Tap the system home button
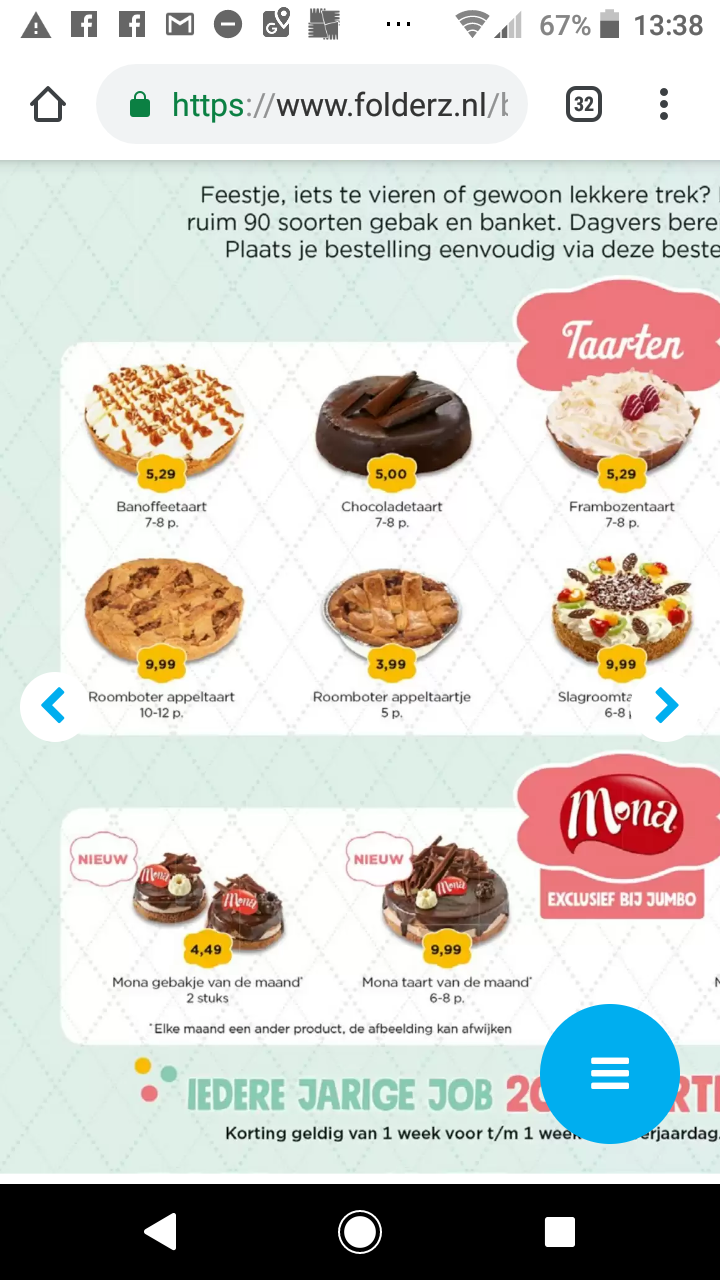This screenshot has height=1280, width=720. (x=360, y=1232)
